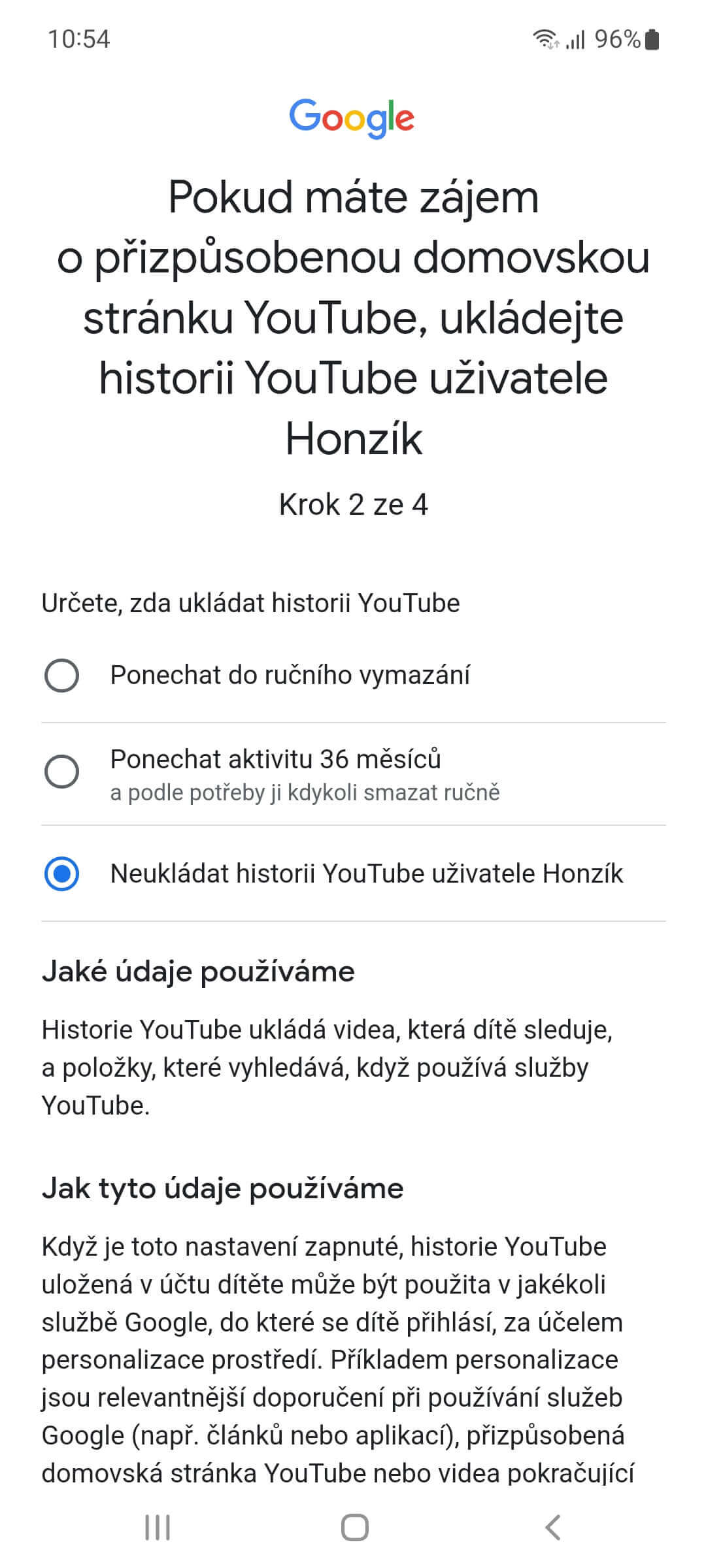Choose 'Ponechat aktivitu 36 měsíců' option
706x1568 pixels.
[x=62, y=772]
